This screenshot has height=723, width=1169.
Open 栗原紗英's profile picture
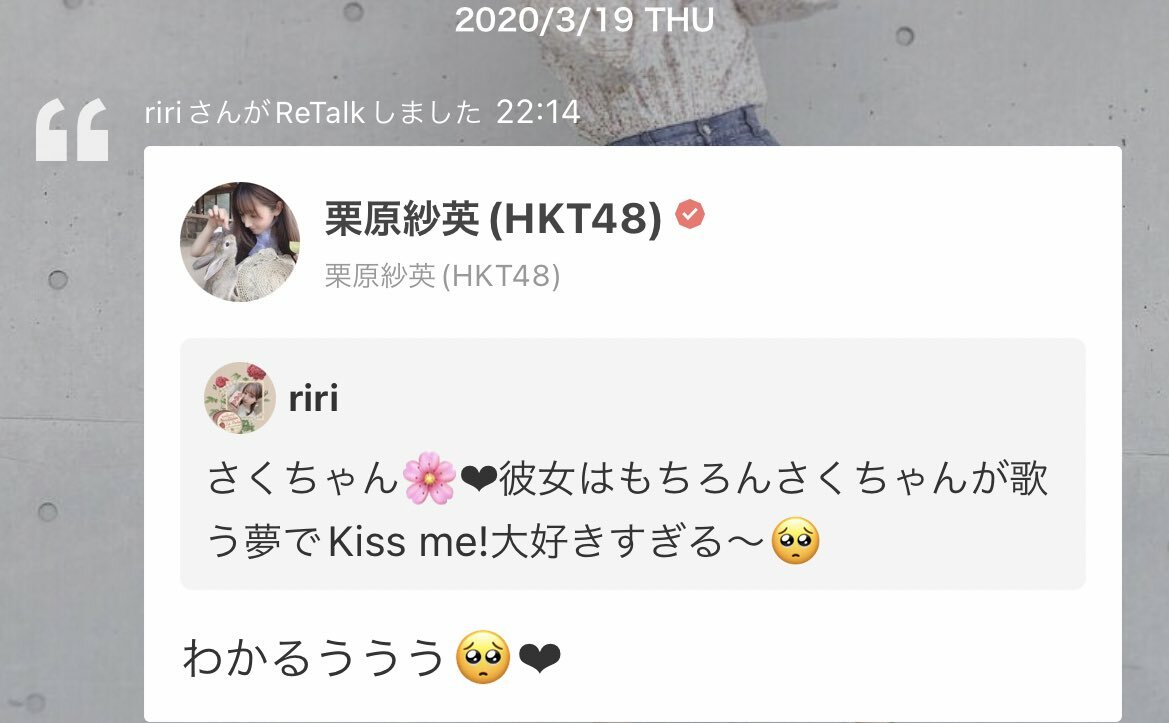point(240,242)
